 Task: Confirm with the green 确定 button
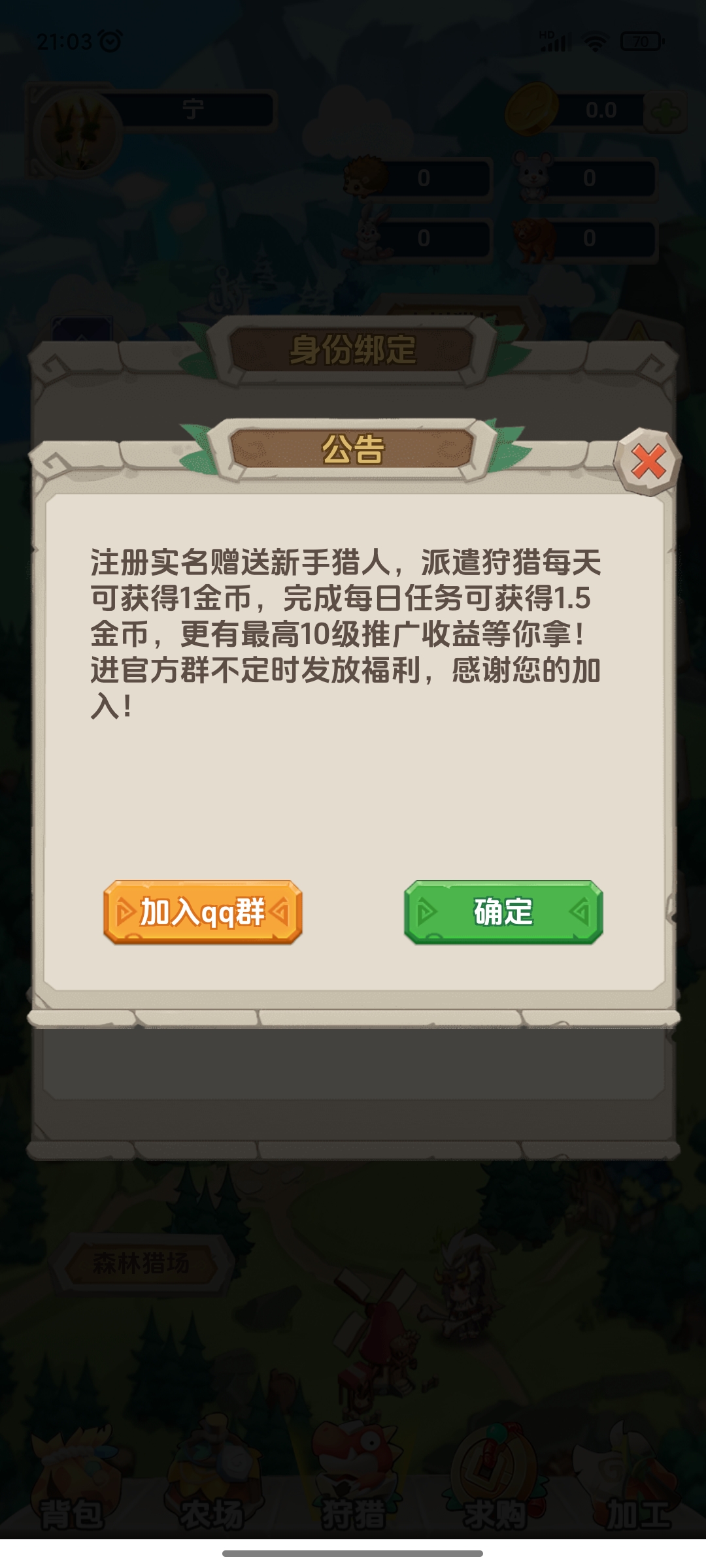click(x=503, y=912)
